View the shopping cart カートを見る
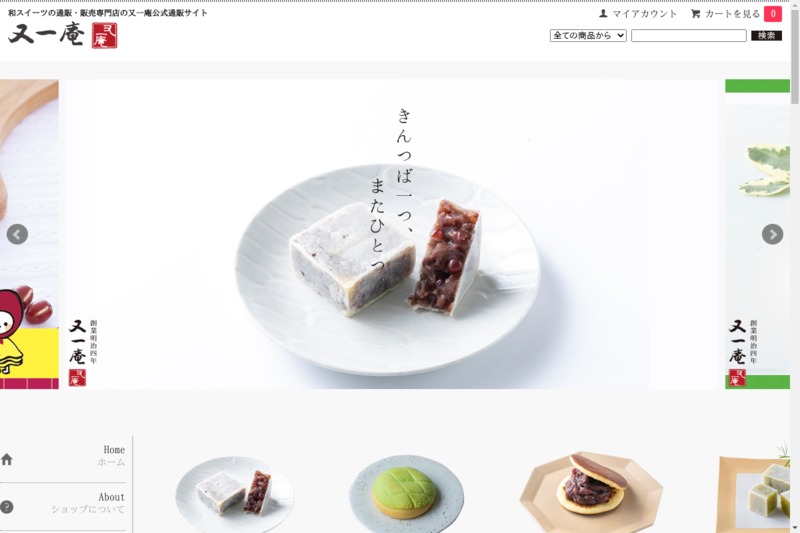Image resolution: width=800 pixels, height=533 pixels. [x=732, y=14]
